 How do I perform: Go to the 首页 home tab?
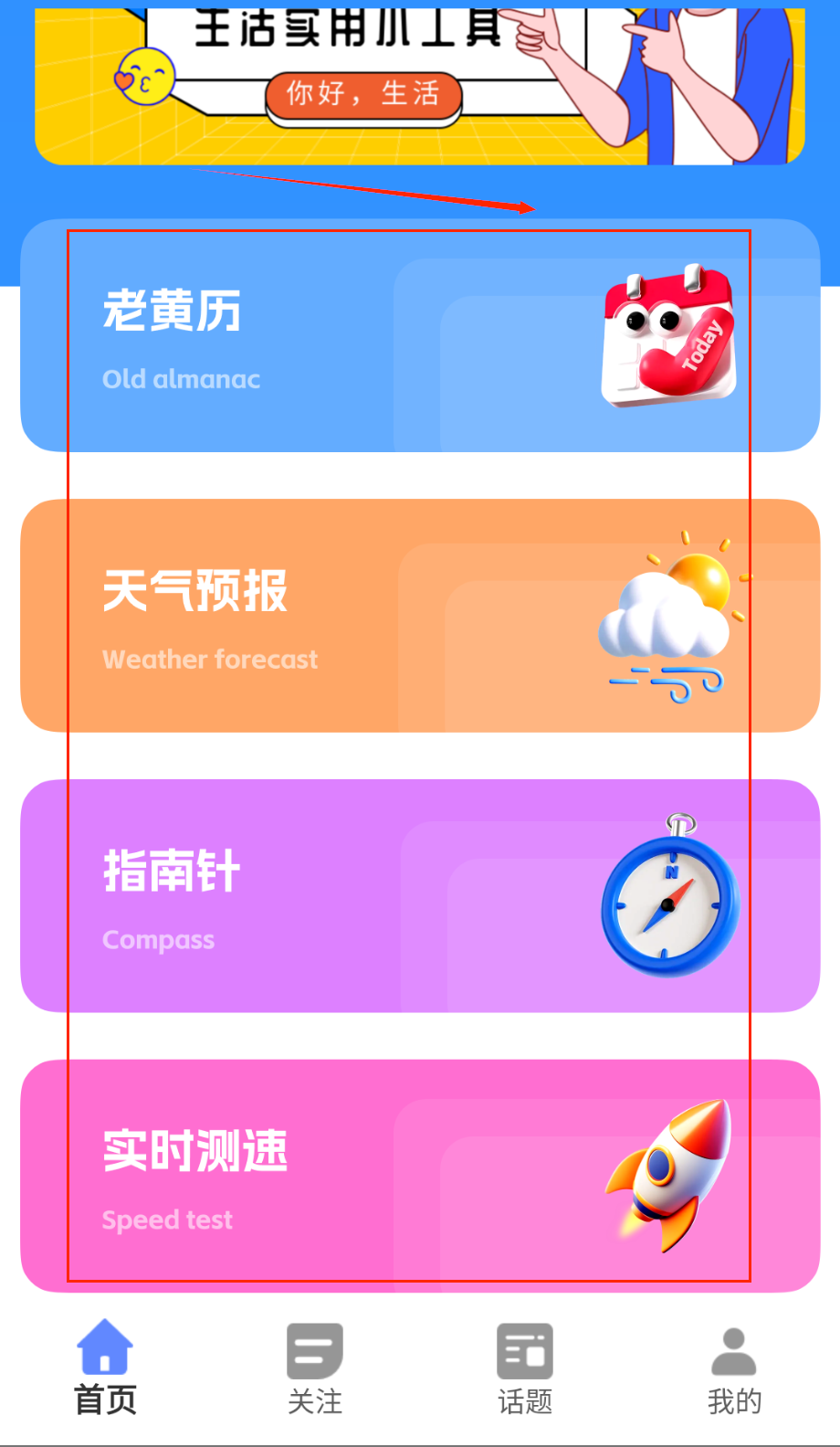tap(105, 1368)
